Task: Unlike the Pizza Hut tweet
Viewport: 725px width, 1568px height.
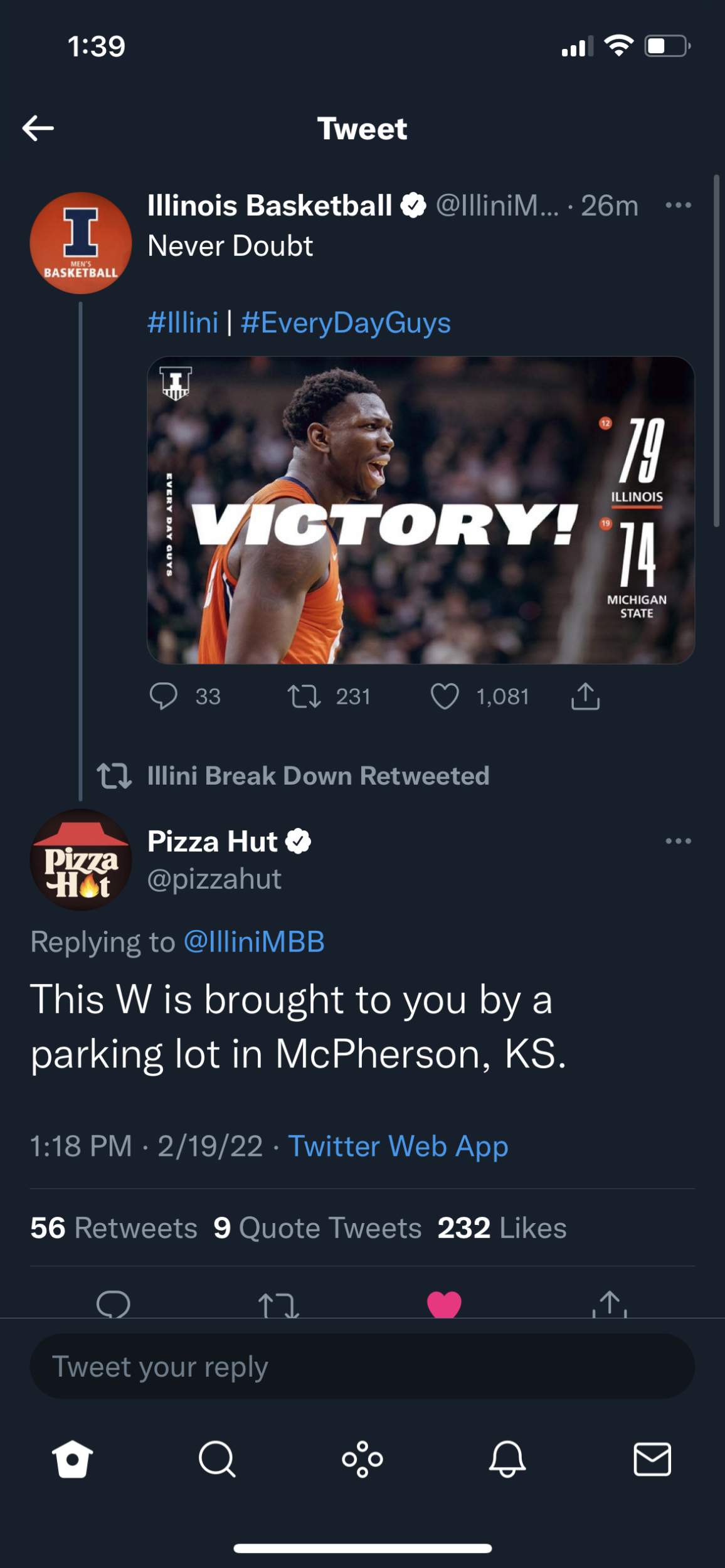Action: point(444,1305)
